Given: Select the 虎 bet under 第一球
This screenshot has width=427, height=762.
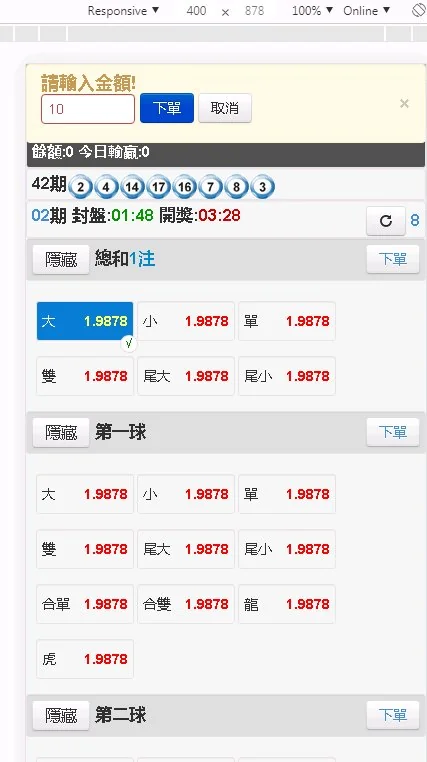Looking at the screenshot, I should point(85,659).
